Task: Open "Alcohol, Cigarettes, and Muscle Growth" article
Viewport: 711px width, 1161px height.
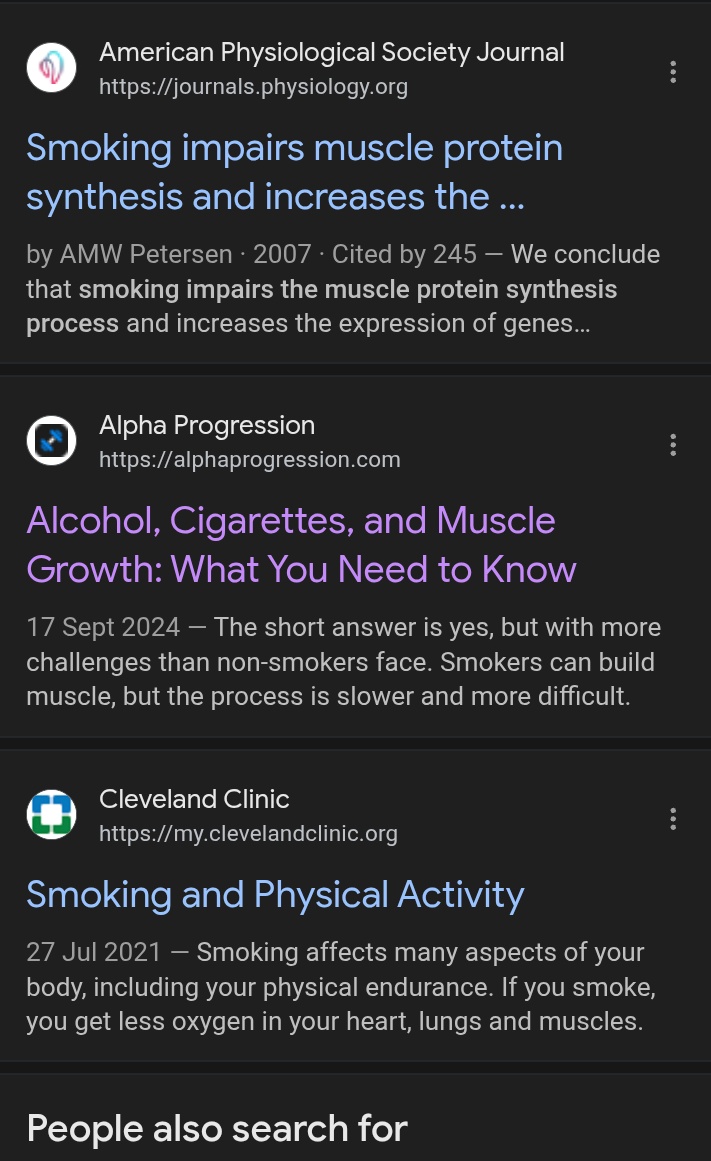Action: tap(301, 545)
